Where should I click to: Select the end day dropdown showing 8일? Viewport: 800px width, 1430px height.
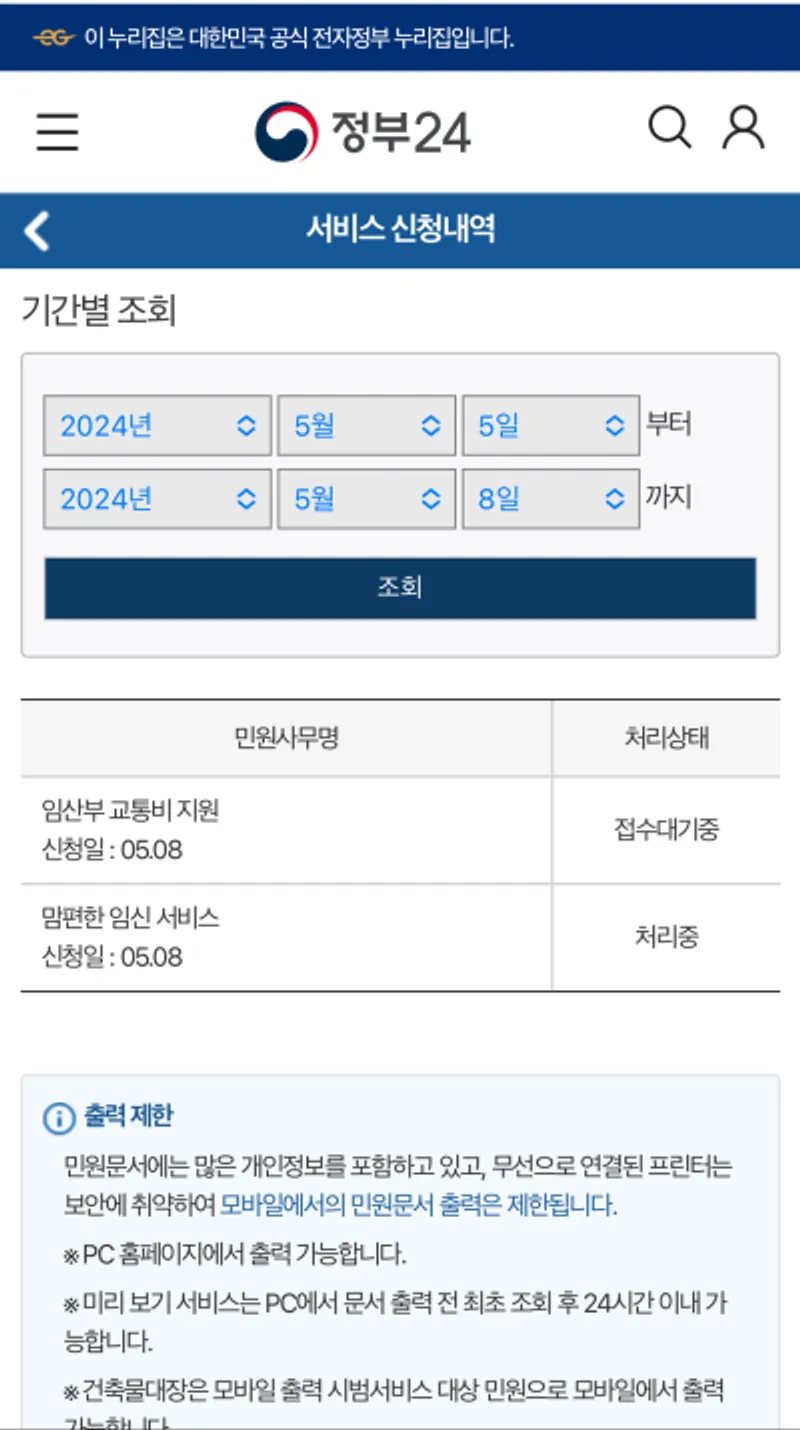click(550, 499)
